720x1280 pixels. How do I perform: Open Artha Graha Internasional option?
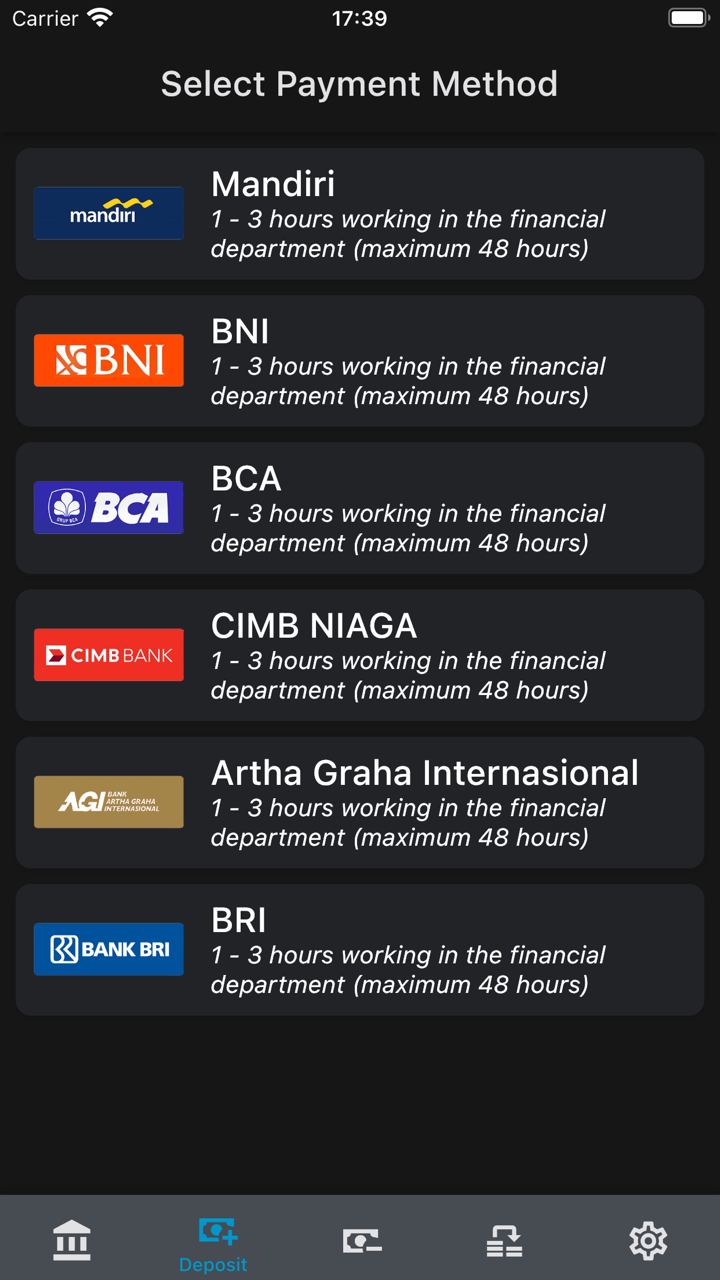click(360, 802)
